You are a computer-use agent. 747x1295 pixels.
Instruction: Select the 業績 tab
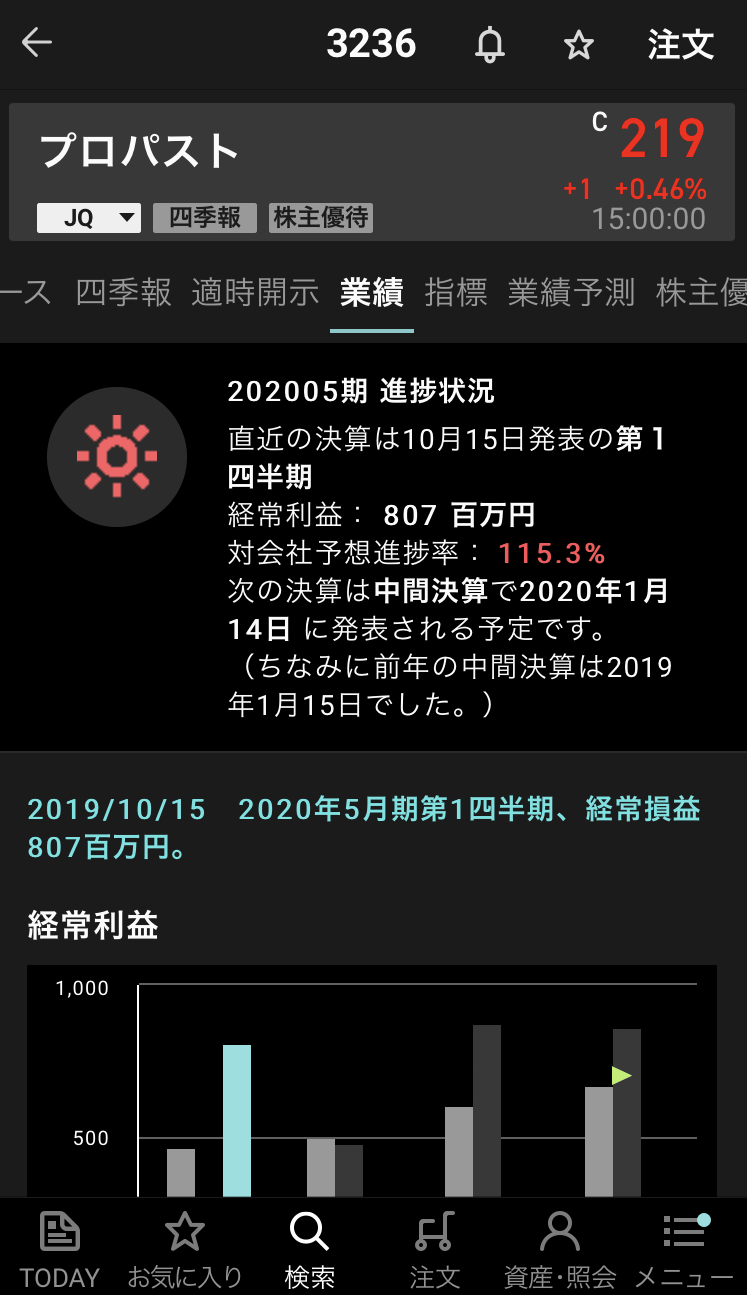tap(371, 292)
